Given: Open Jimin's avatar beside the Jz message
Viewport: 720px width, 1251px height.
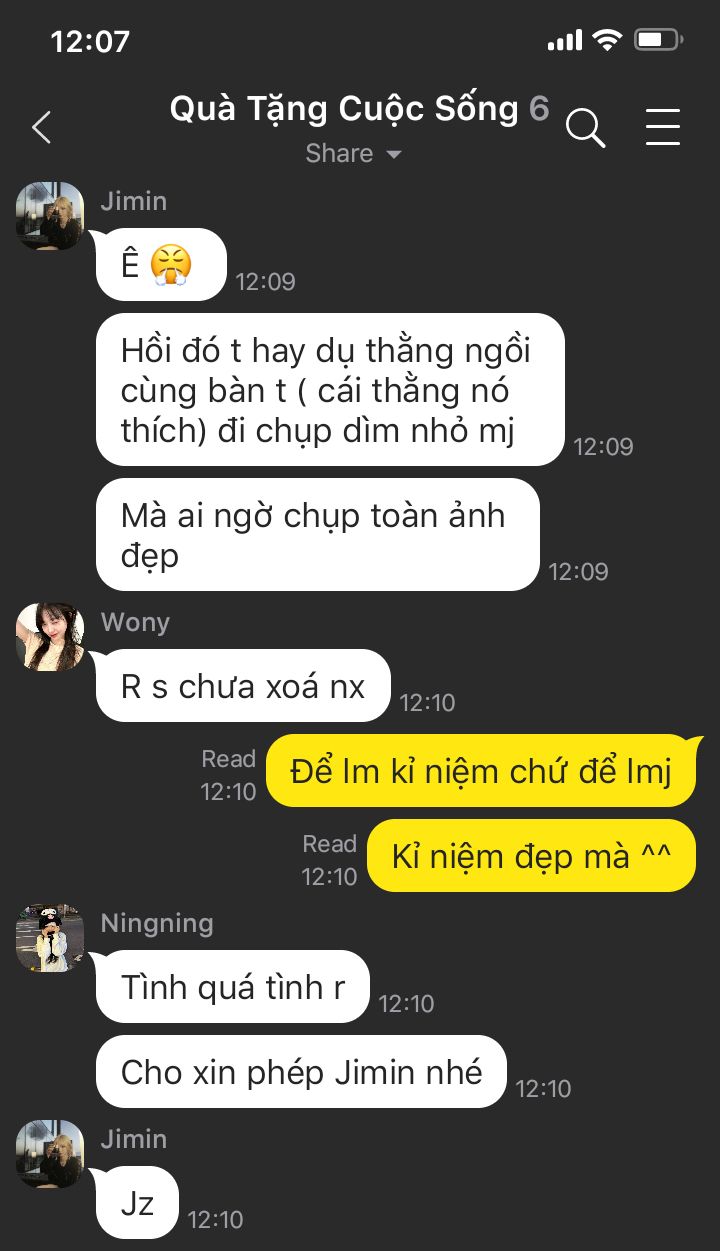Looking at the screenshot, I should coord(50,1153).
